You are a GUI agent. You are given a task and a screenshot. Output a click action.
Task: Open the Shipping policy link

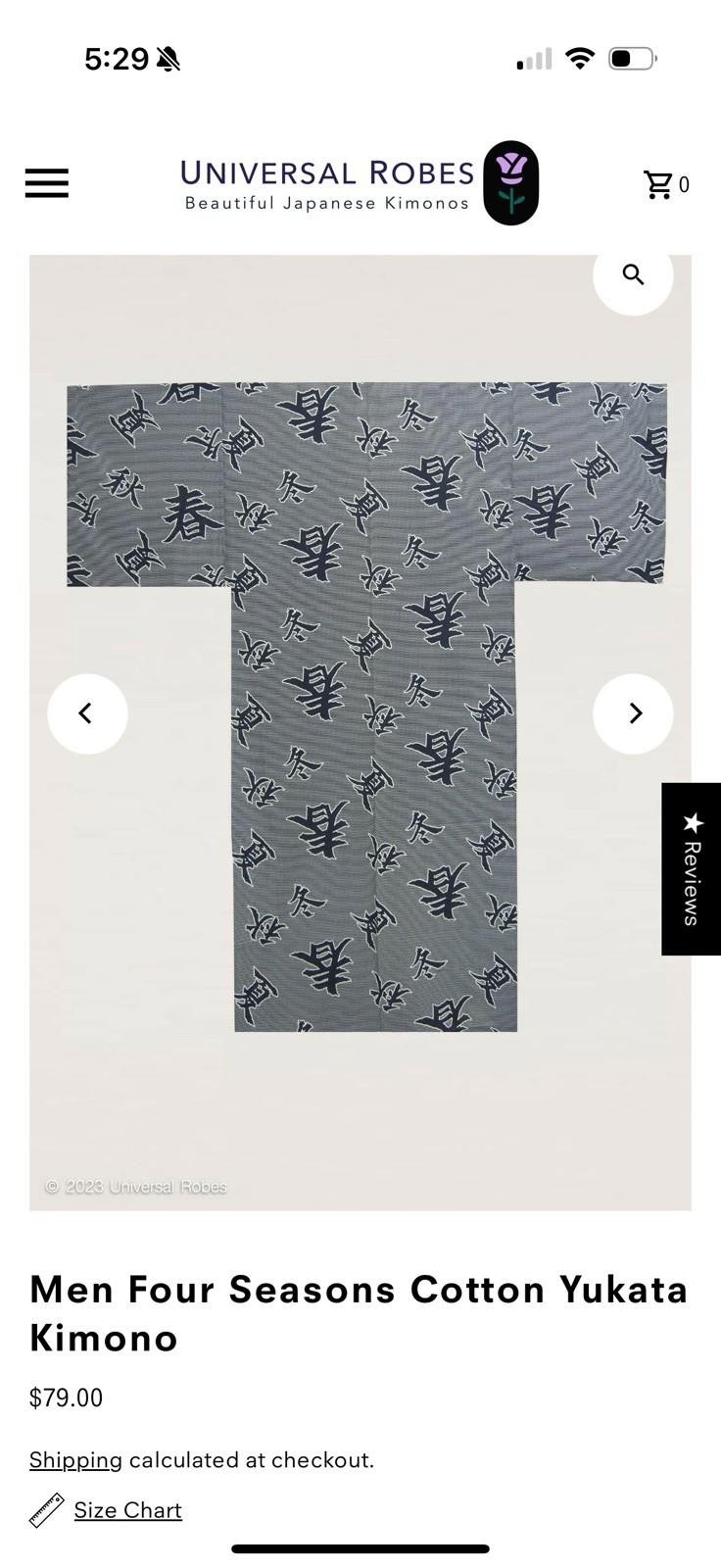point(75,1460)
